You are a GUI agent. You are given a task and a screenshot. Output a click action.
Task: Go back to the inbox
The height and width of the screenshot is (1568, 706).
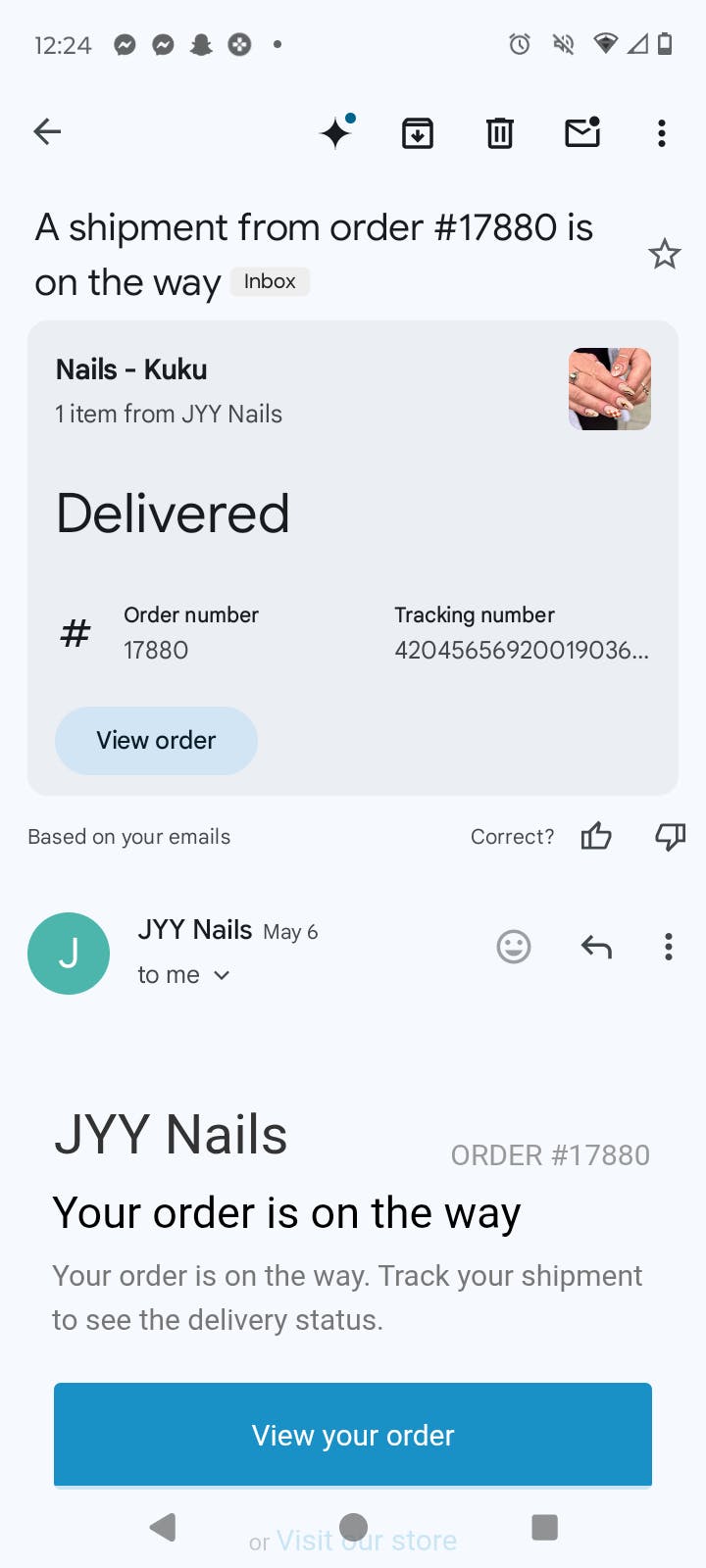[47, 131]
